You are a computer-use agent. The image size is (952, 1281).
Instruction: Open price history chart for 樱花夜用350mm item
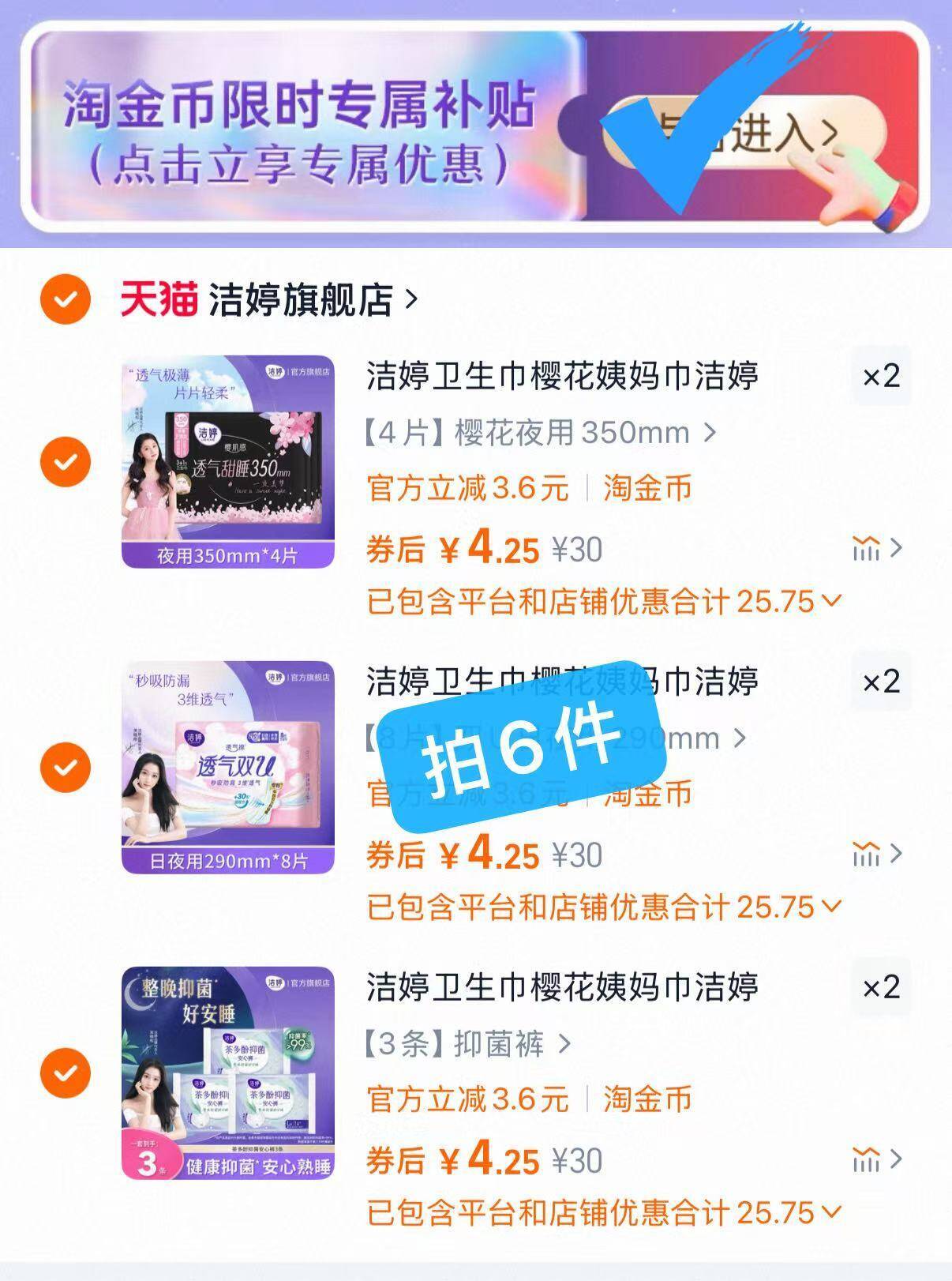868,545
